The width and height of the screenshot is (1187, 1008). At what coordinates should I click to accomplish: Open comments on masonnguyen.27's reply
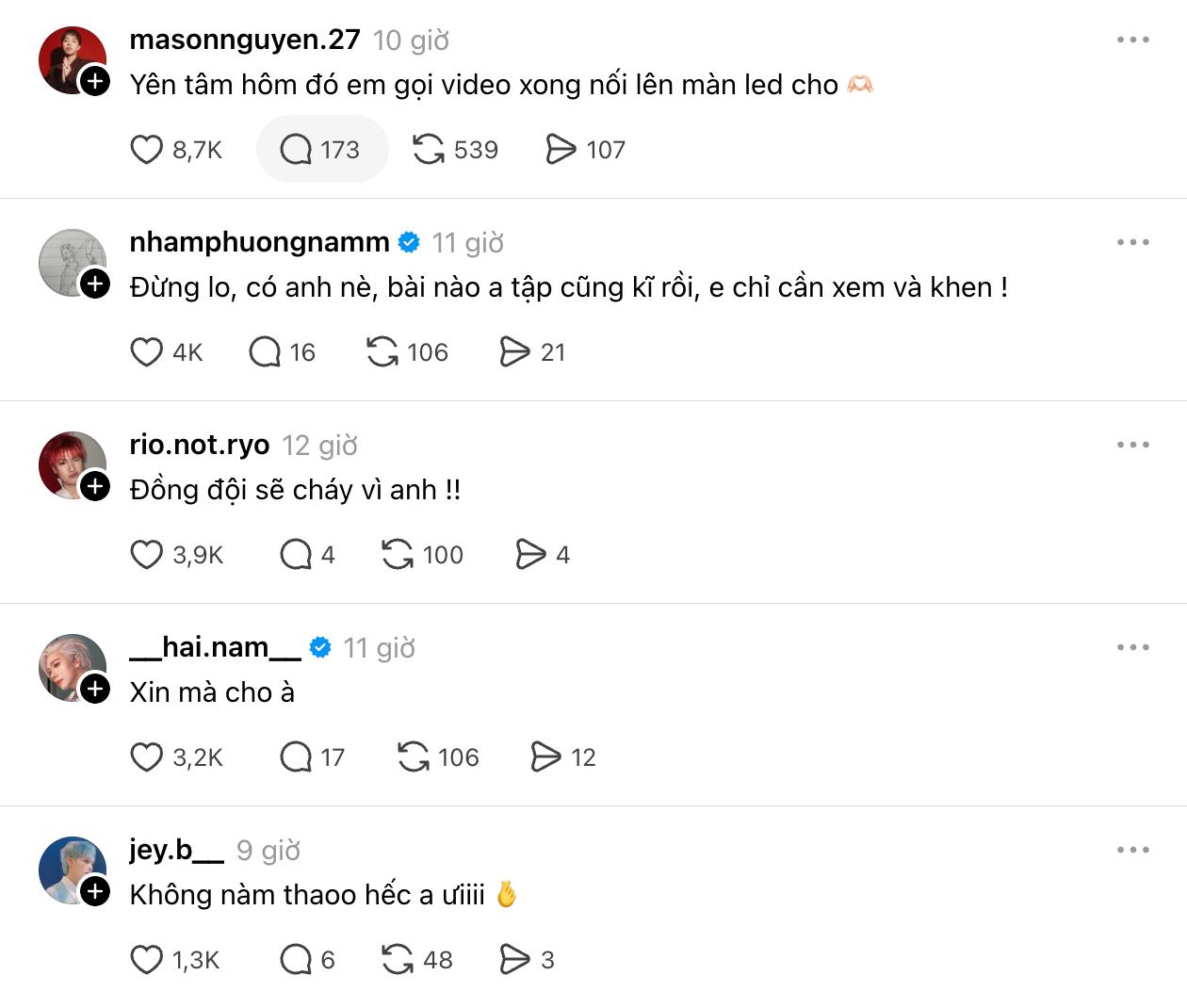(x=296, y=150)
